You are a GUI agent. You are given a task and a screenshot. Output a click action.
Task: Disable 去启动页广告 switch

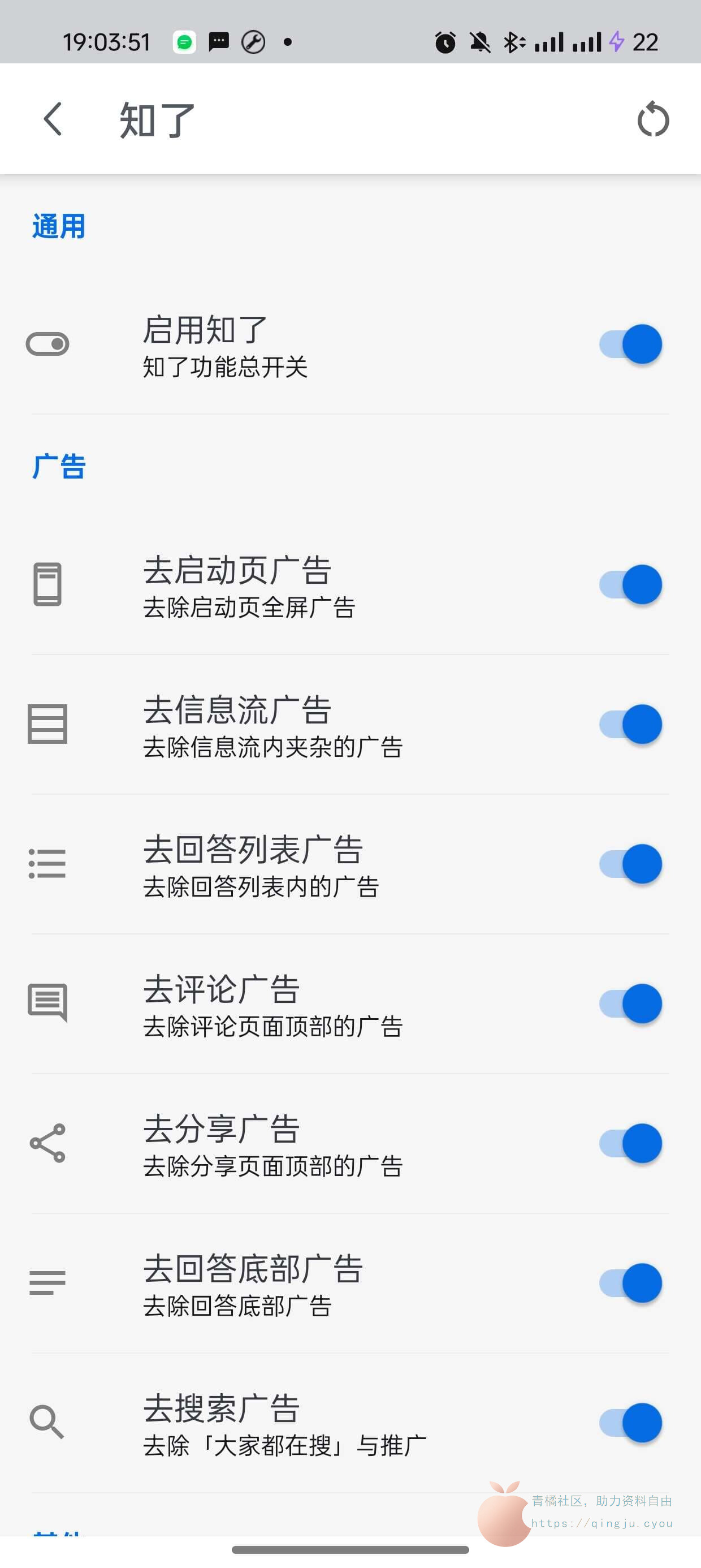630,585
